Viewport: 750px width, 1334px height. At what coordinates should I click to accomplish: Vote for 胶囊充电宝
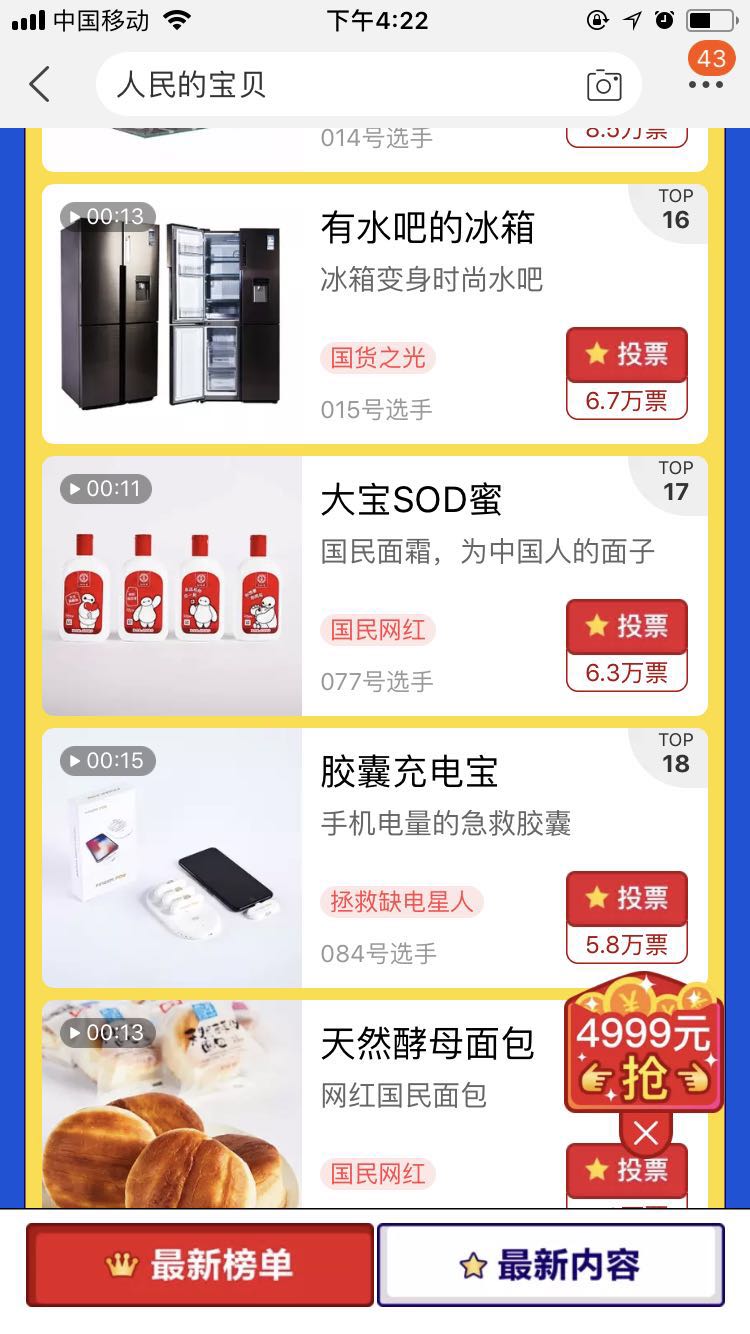point(627,899)
